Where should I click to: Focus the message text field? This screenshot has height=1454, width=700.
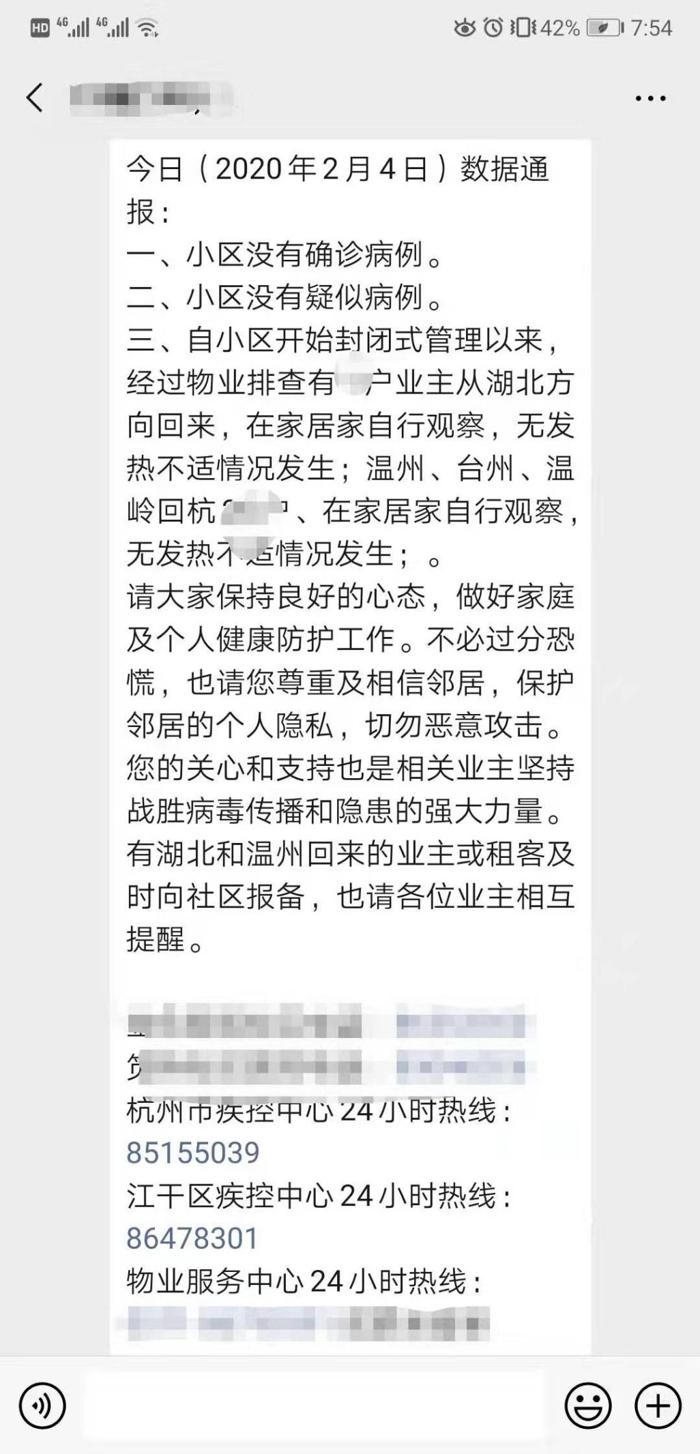[314, 1405]
